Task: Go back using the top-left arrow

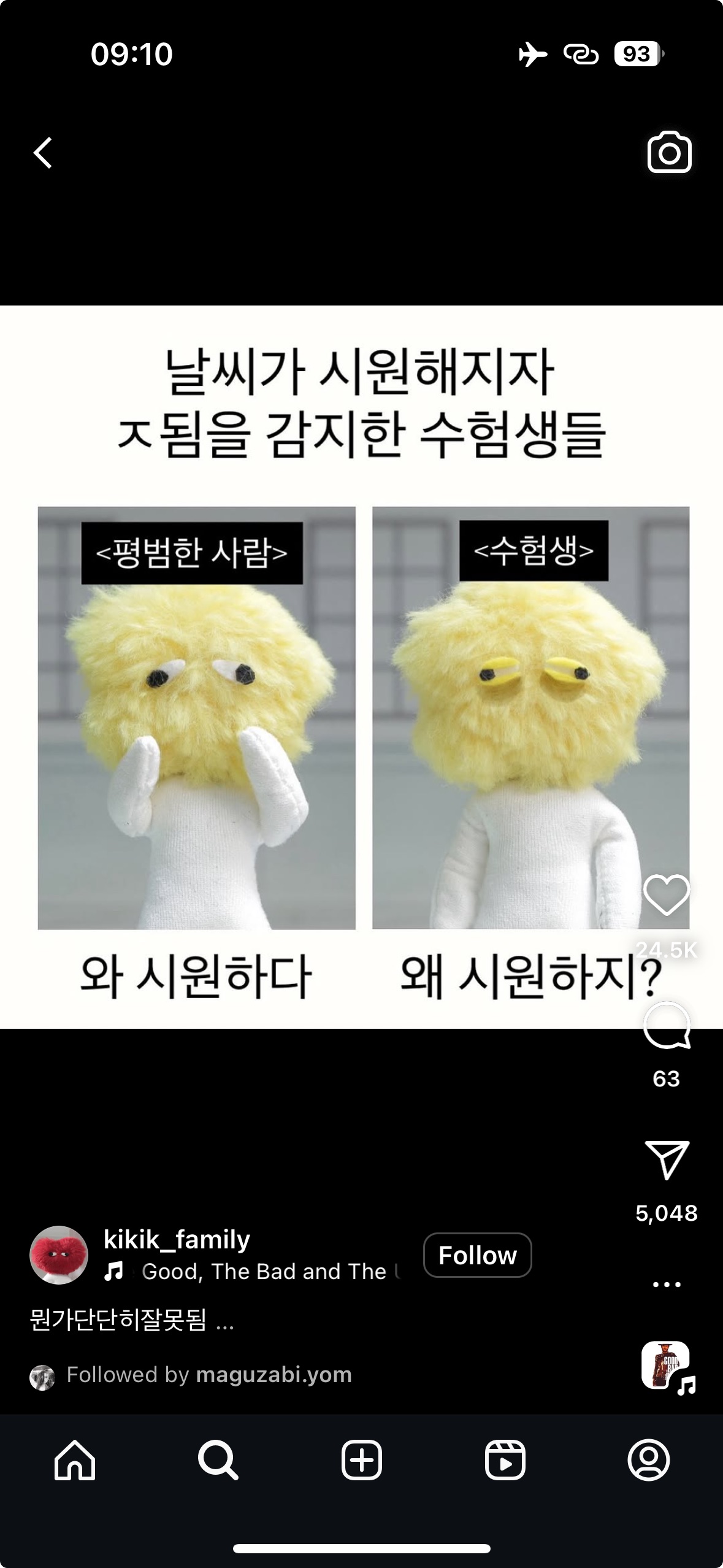Action: pos(43,153)
